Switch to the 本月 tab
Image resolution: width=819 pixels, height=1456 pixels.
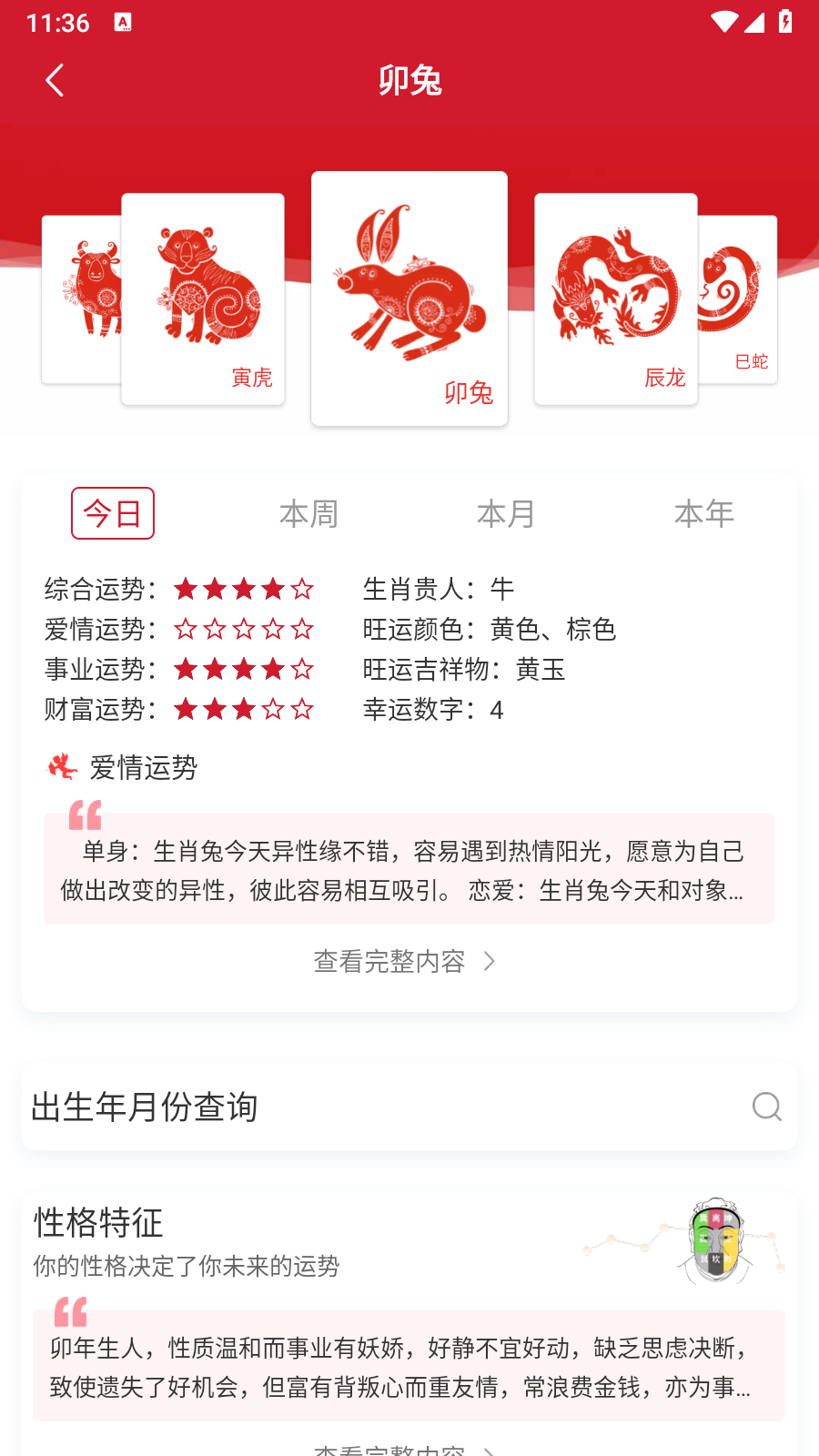(506, 514)
